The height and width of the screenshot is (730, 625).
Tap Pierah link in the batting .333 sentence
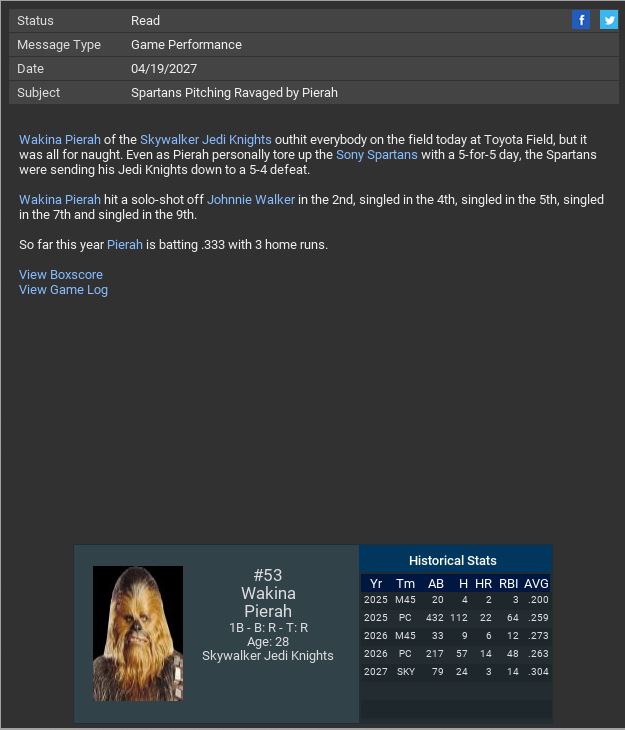pos(125,245)
